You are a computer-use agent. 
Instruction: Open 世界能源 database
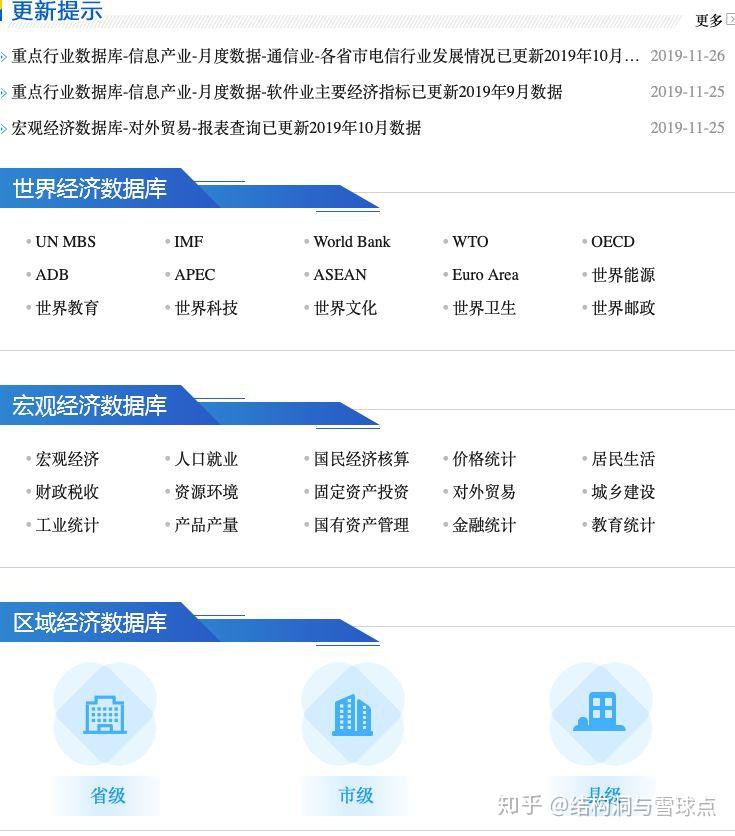[623, 275]
